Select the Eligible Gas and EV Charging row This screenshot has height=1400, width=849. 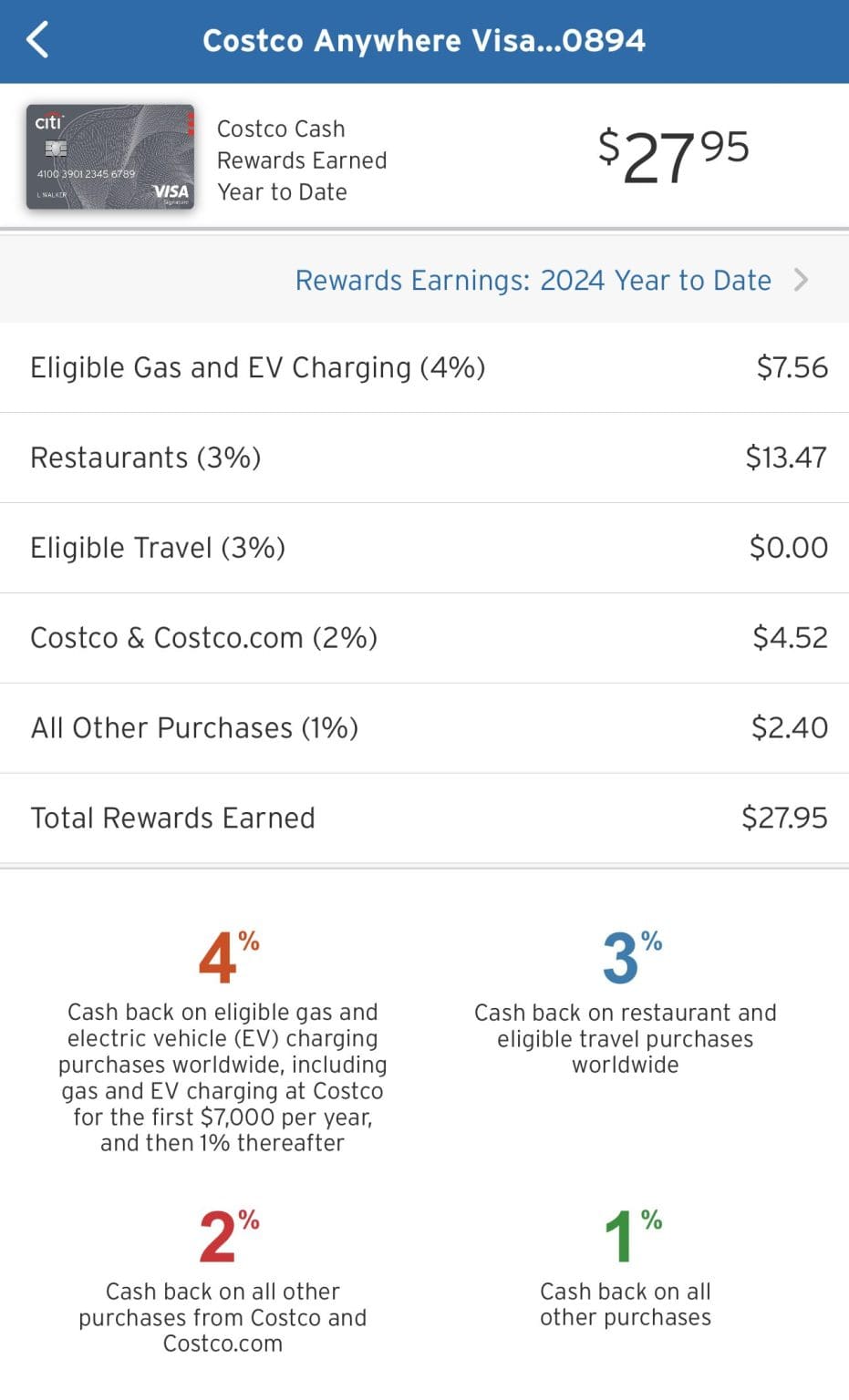point(424,367)
